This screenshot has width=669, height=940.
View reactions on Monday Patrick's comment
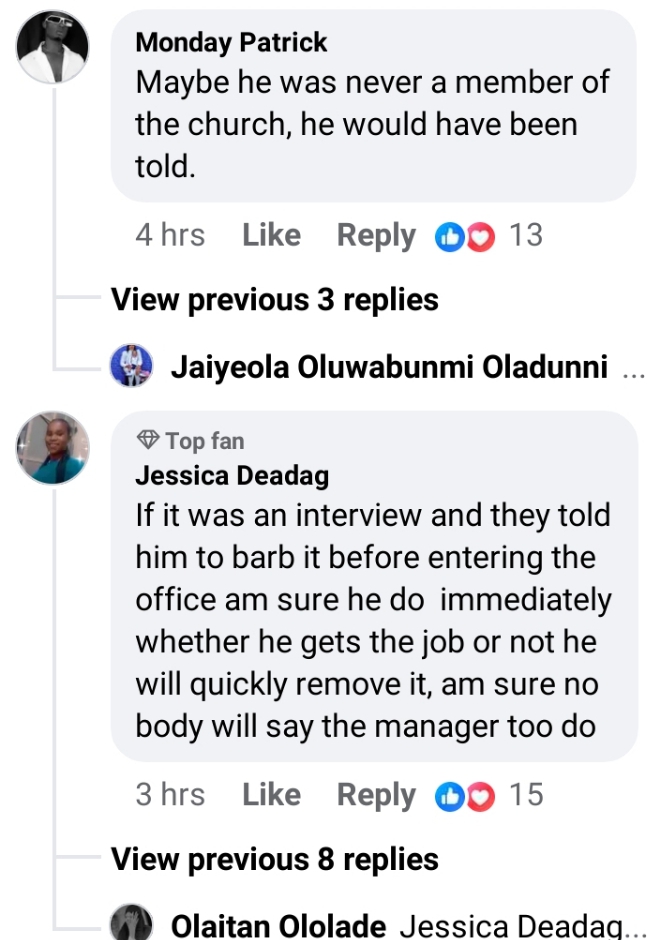point(489,235)
